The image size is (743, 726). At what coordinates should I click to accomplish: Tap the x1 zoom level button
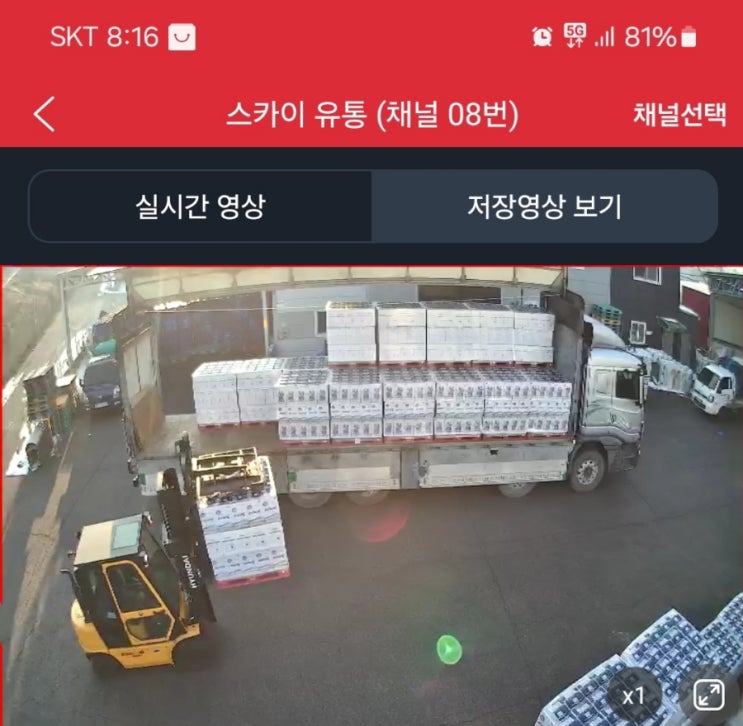pos(632,696)
